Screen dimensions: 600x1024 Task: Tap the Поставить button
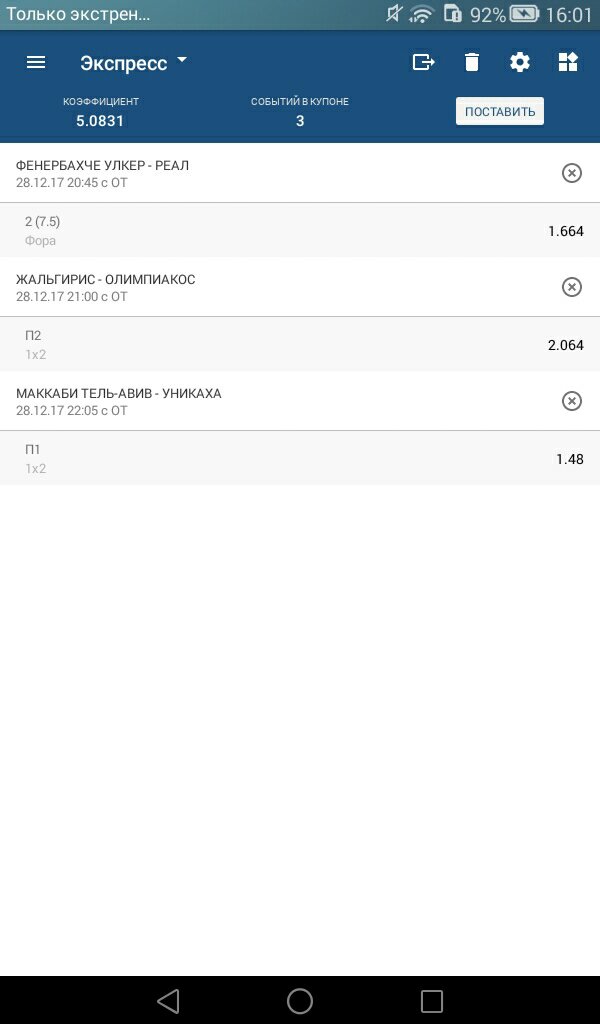499,112
